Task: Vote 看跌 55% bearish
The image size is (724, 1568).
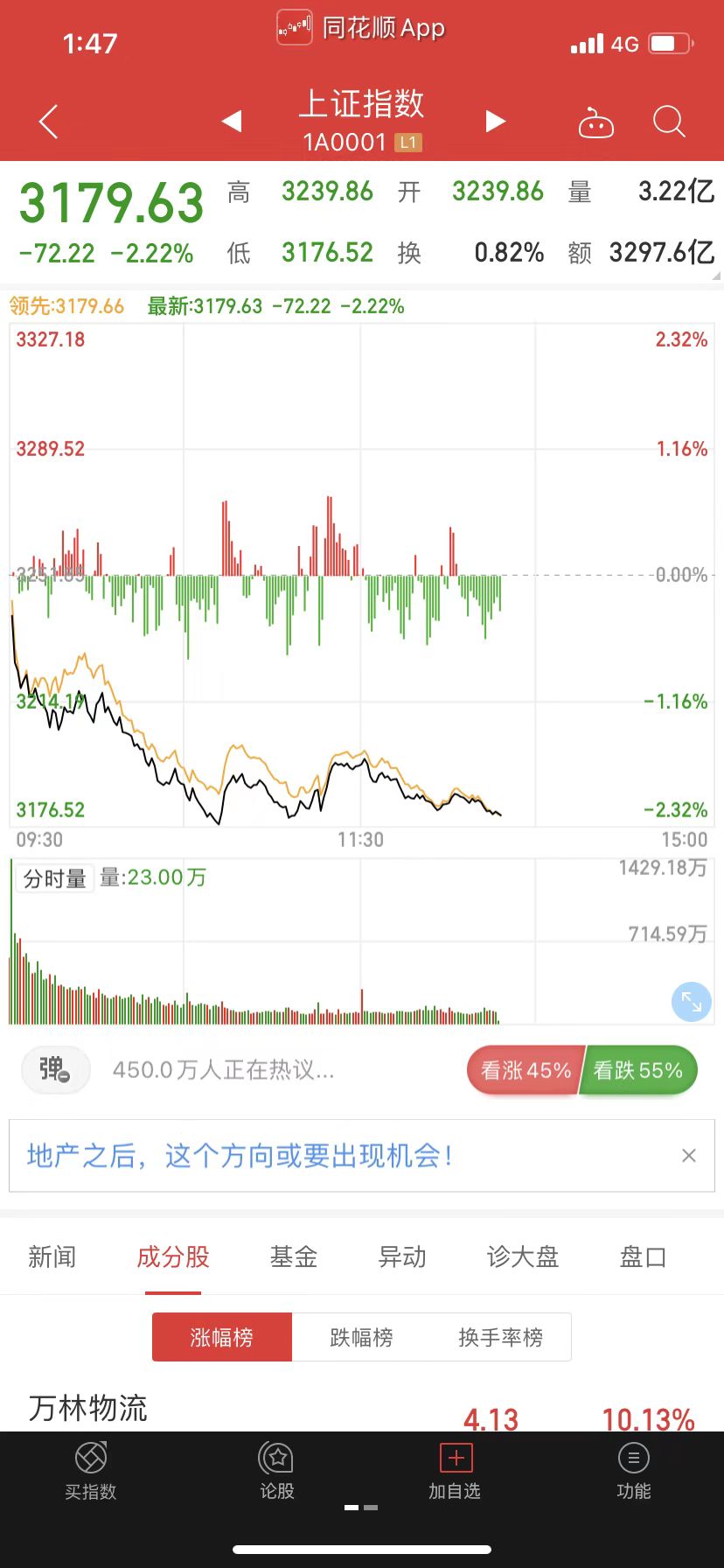Action: [639, 1070]
